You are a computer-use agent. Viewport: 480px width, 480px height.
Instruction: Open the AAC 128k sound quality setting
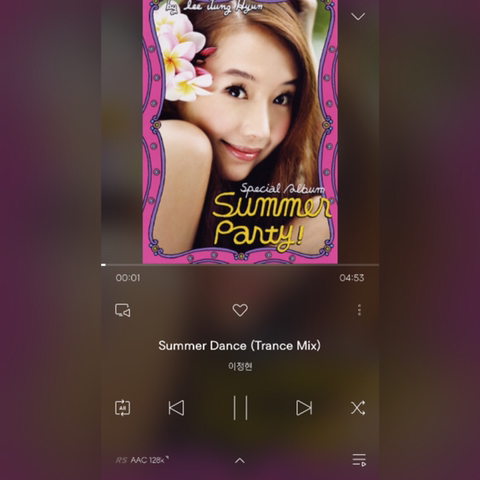tap(142, 460)
